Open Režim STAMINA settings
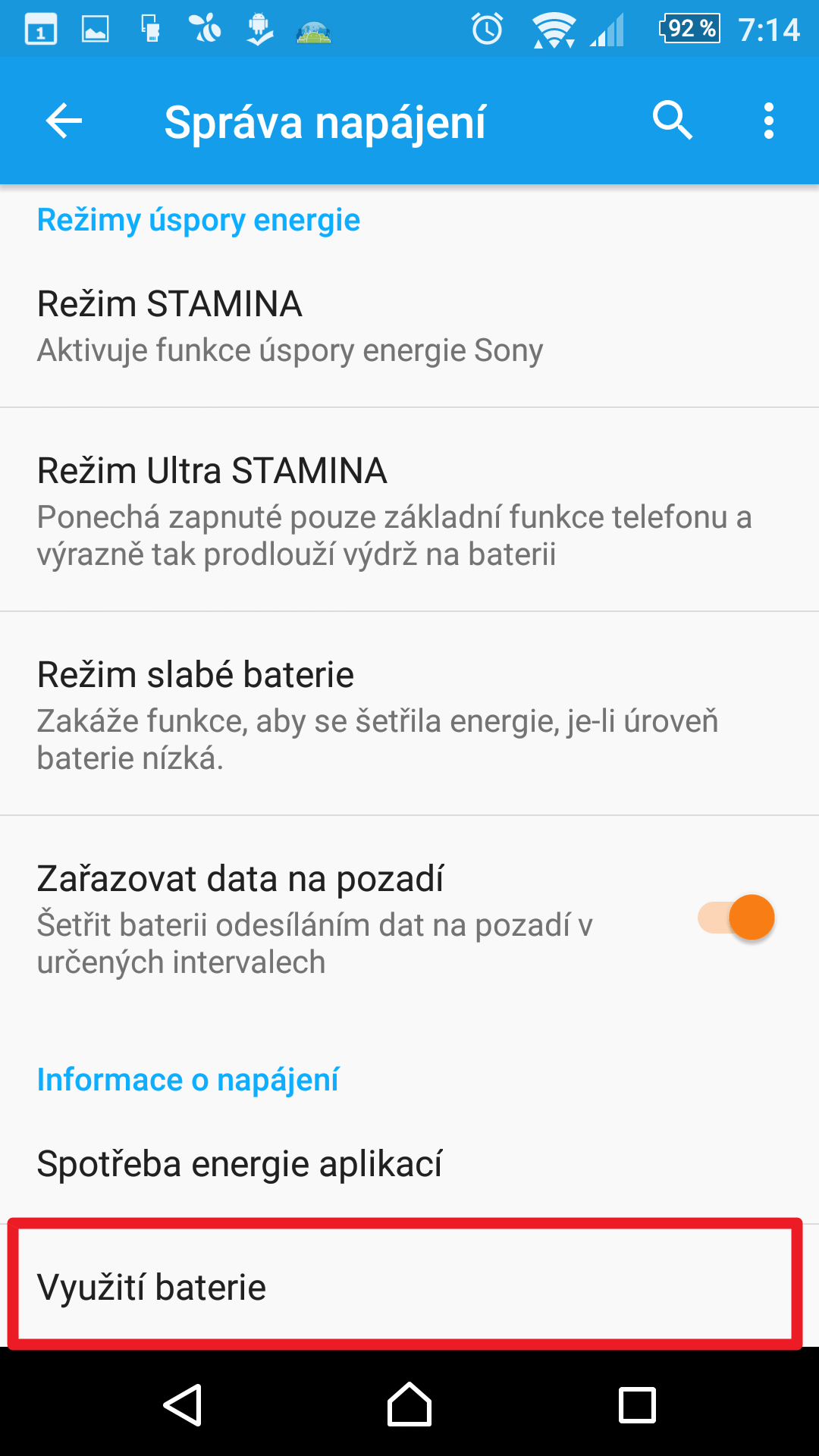Image resolution: width=819 pixels, height=1456 pixels. click(409, 325)
